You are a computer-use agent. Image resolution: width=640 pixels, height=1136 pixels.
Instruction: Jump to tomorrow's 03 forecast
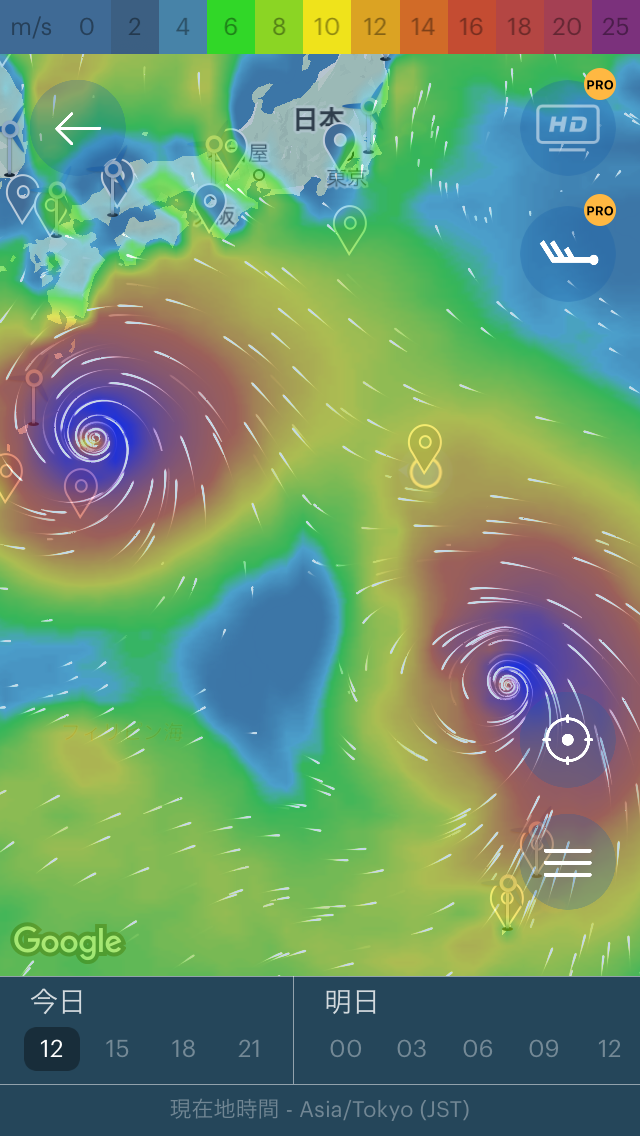coord(412,1049)
